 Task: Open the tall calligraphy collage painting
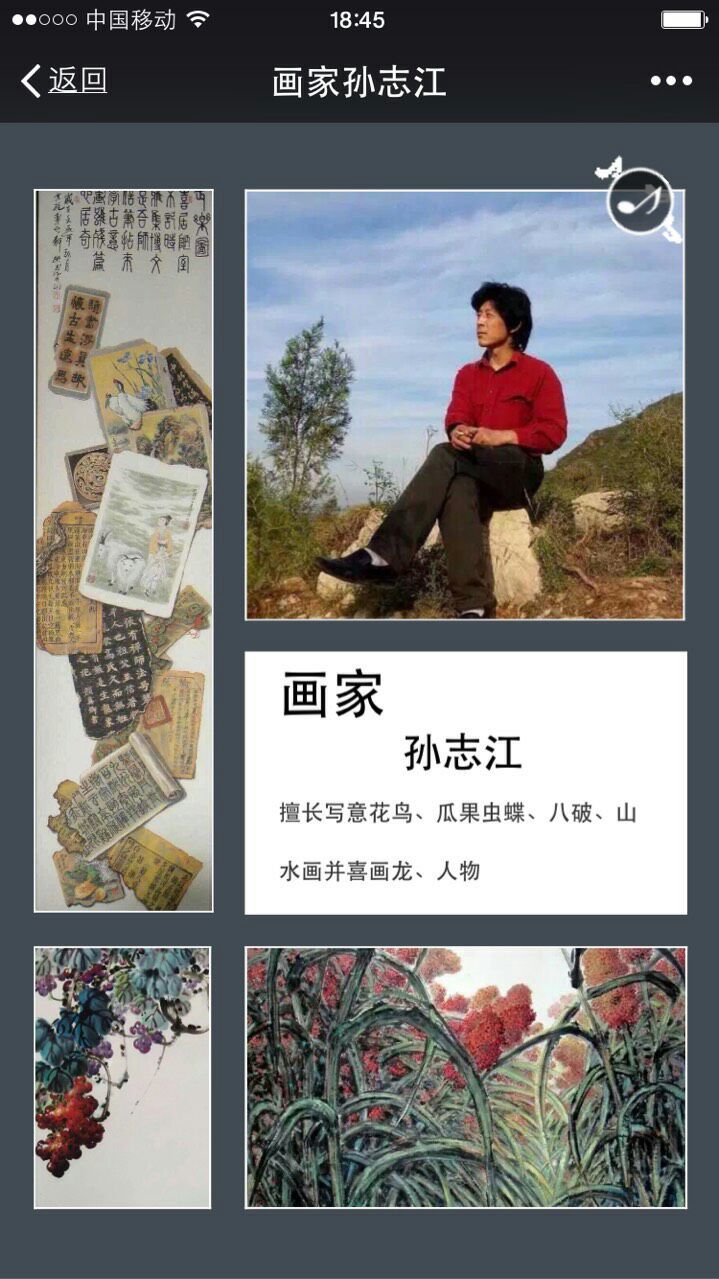pyautogui.click(x=124, y=550)
